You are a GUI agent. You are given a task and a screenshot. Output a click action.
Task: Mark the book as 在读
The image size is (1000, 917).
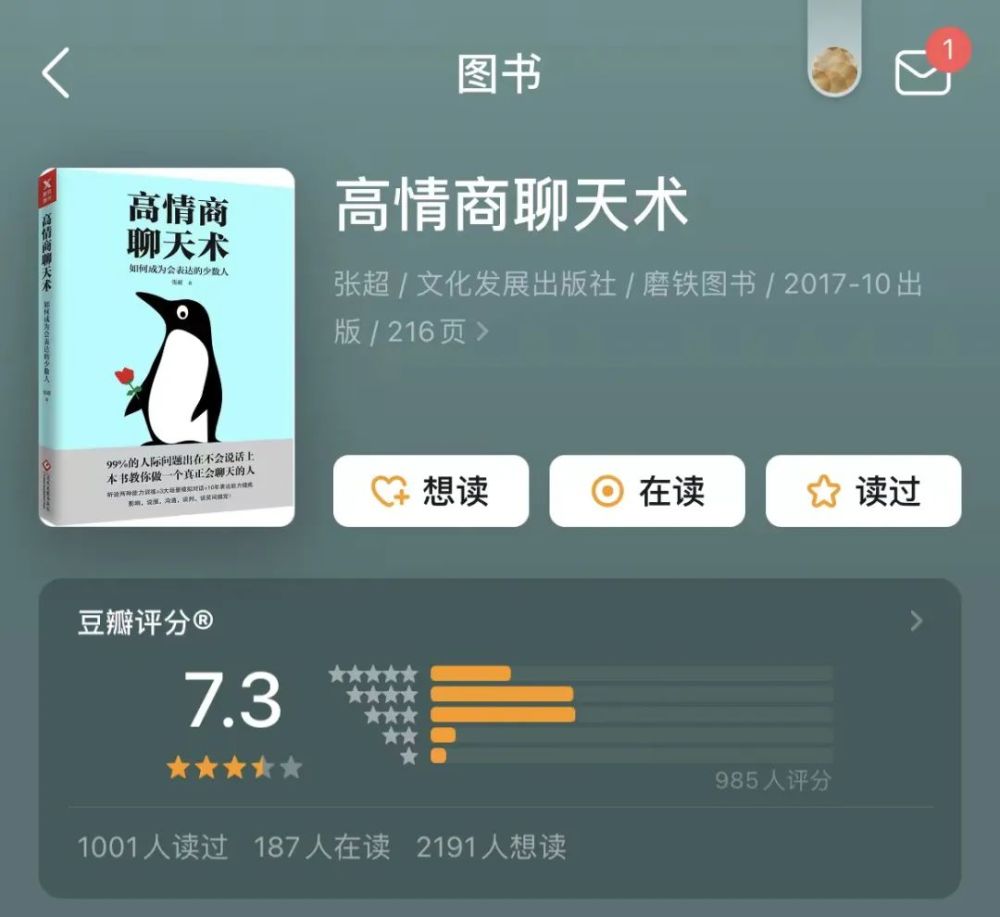click(x=647, y=491)
